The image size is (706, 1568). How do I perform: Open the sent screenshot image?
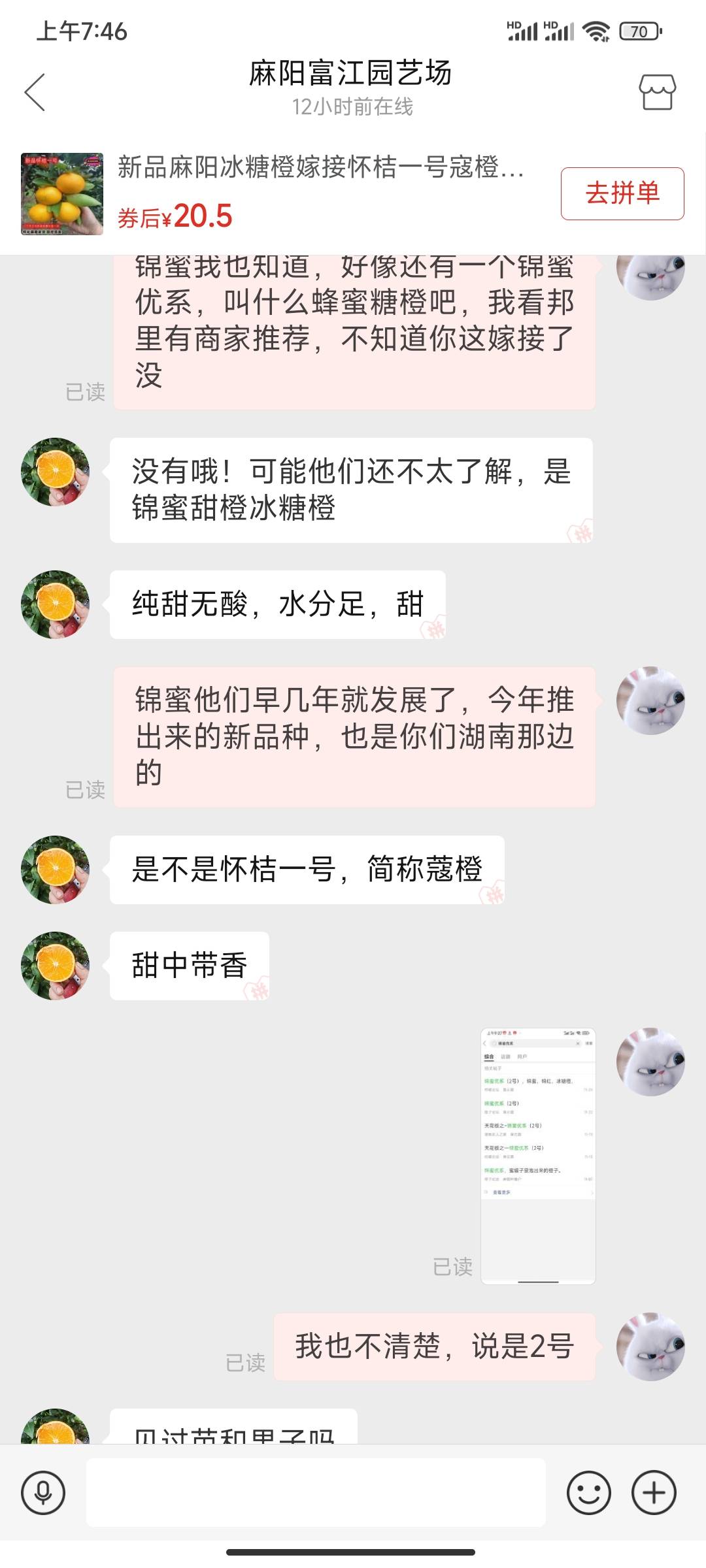[538, 1156]
